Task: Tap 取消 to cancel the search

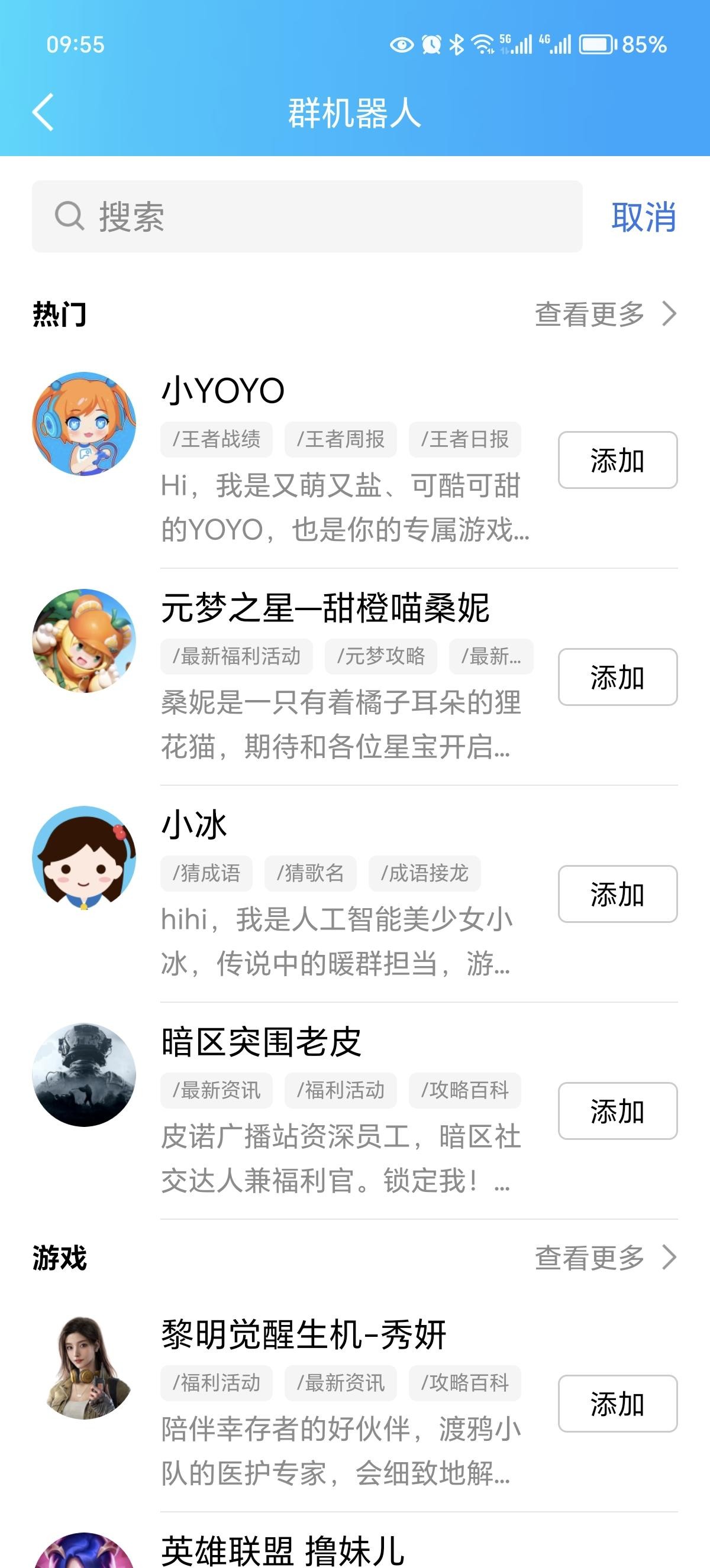Action: click(x=643, y=217)
